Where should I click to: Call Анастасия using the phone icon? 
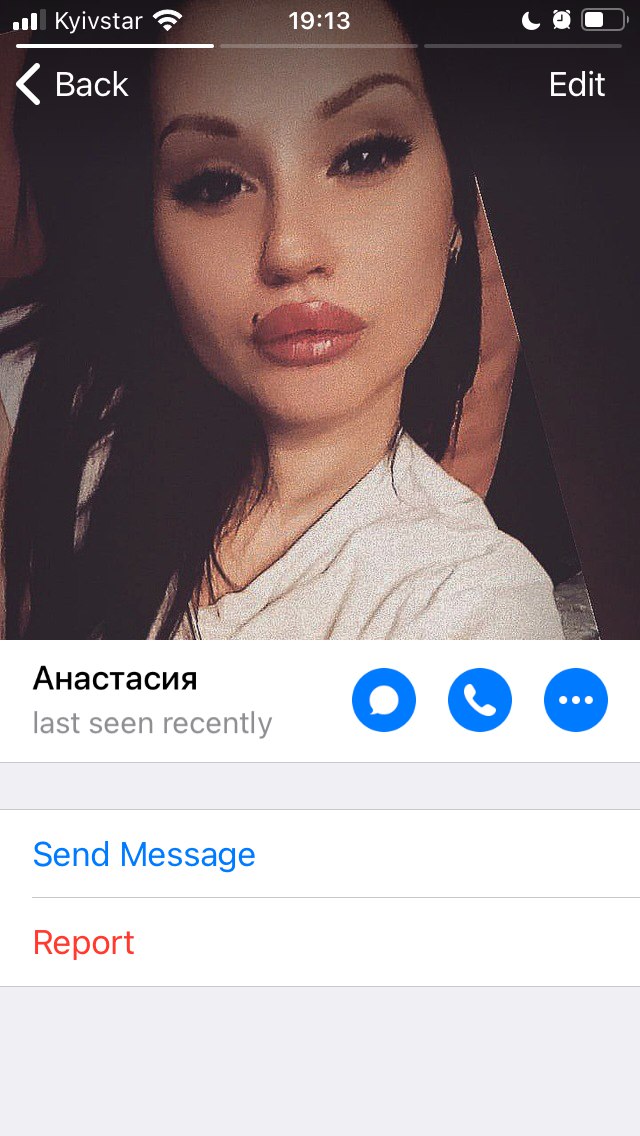click(x=480, y=700)
